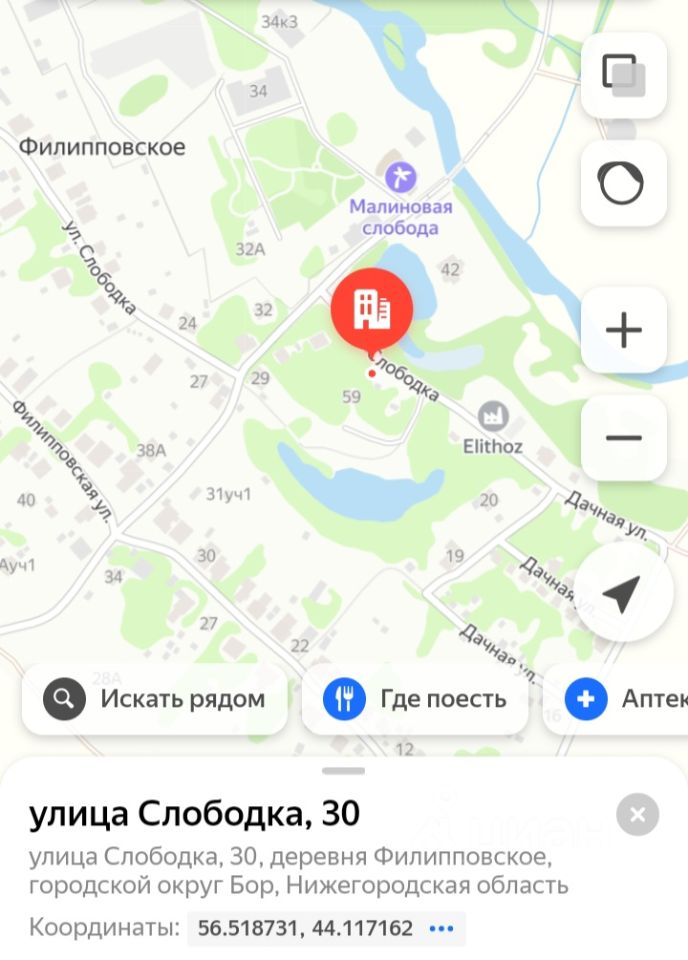Select the Где поесть chip

(415, 699)
